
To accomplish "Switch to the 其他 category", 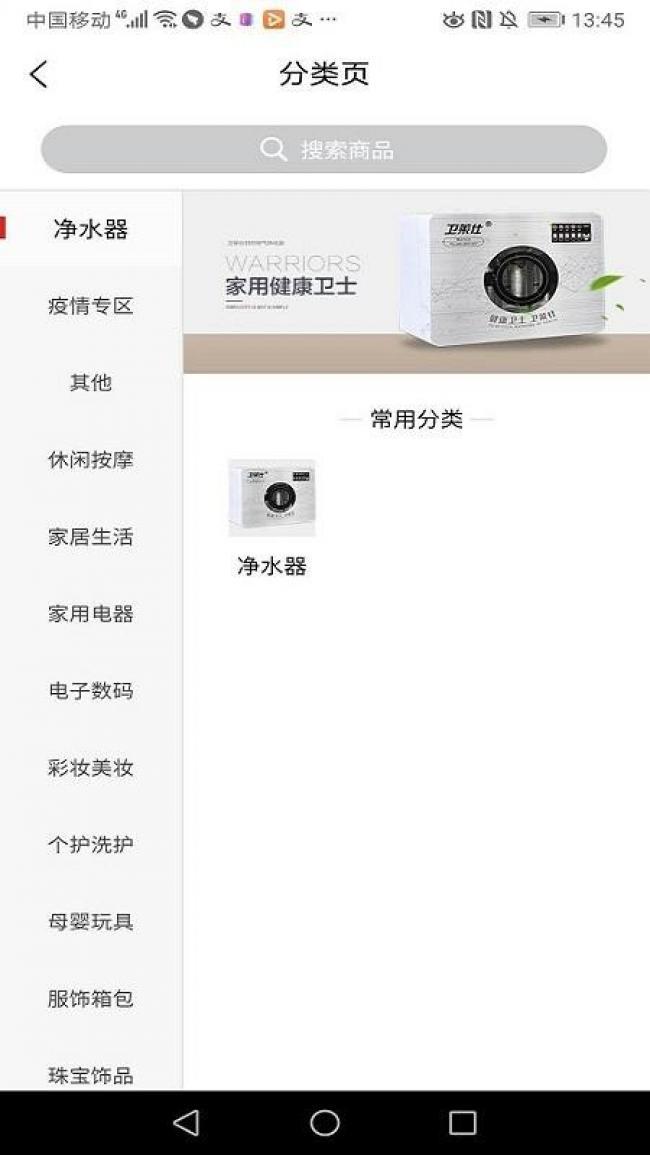I will tap(91, 383).
